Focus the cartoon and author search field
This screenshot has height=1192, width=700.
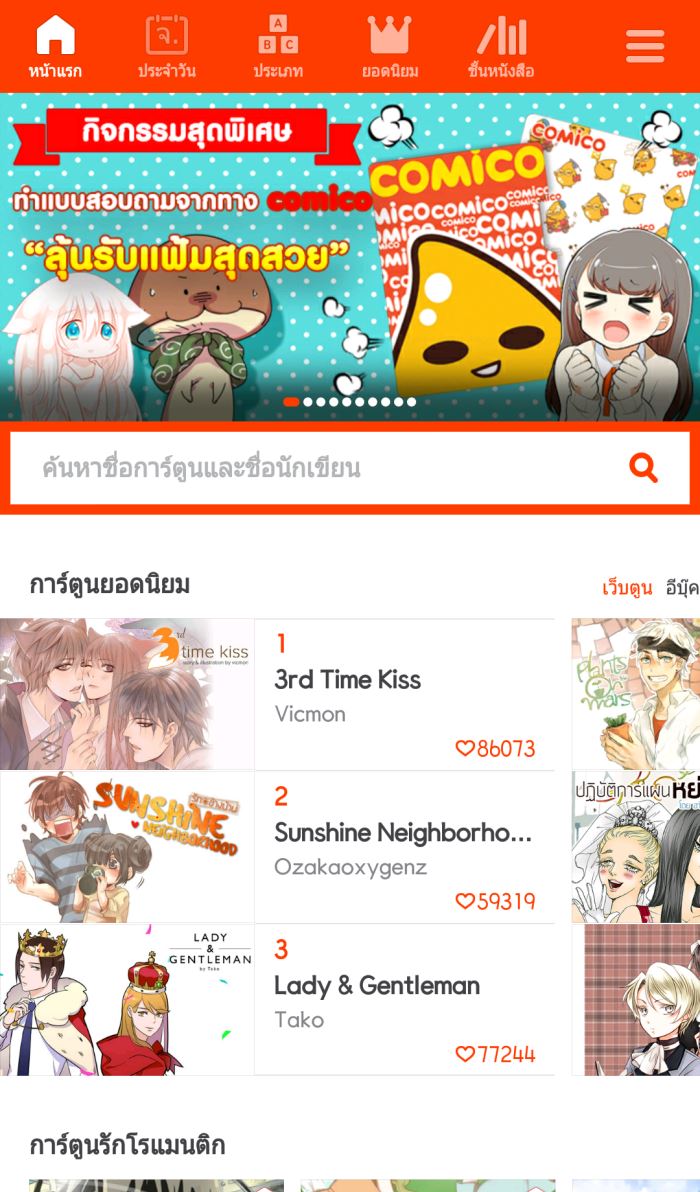310,468
